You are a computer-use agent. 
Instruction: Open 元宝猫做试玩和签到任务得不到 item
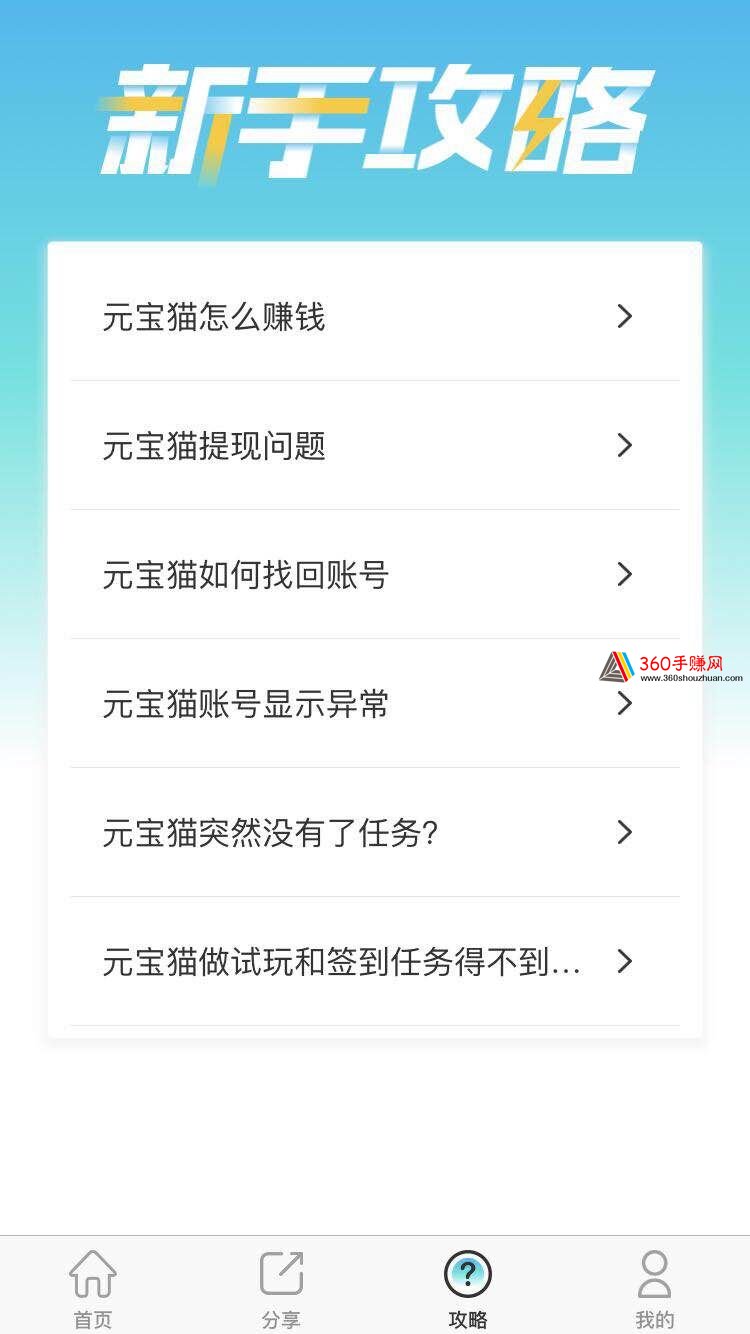click(375, 962)
